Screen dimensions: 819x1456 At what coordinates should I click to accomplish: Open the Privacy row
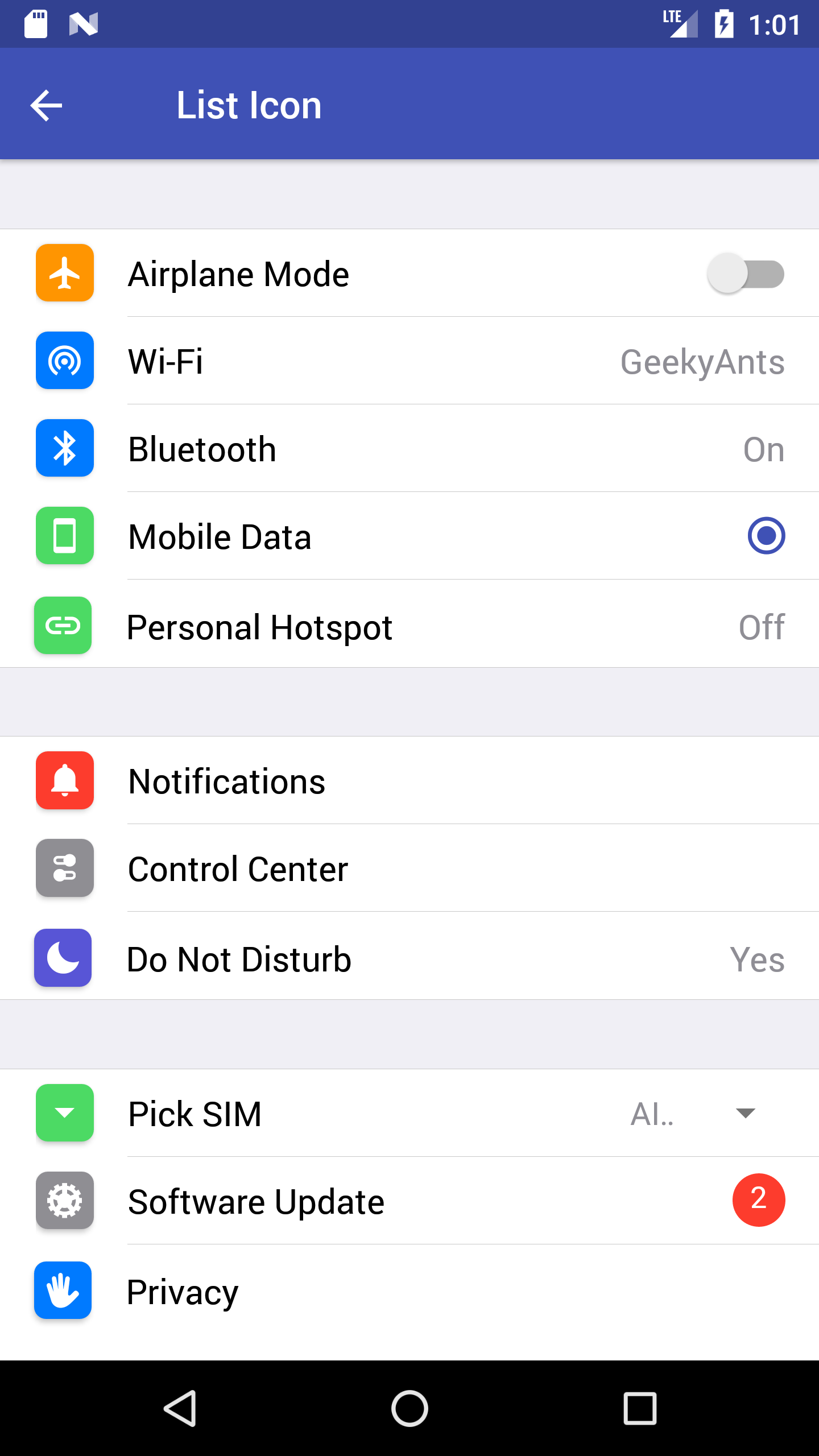(409, 1291)
